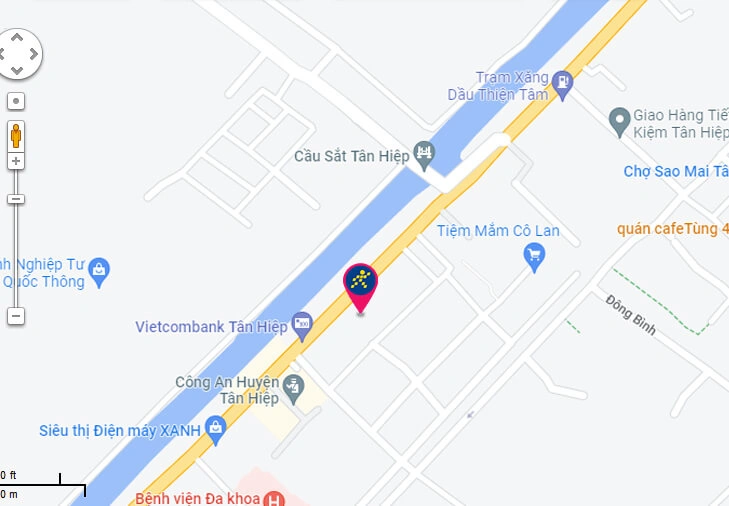Open Vietcombank Tân Hiệp place marker
This screenshot has height=506, width=729.
(303, 324)
